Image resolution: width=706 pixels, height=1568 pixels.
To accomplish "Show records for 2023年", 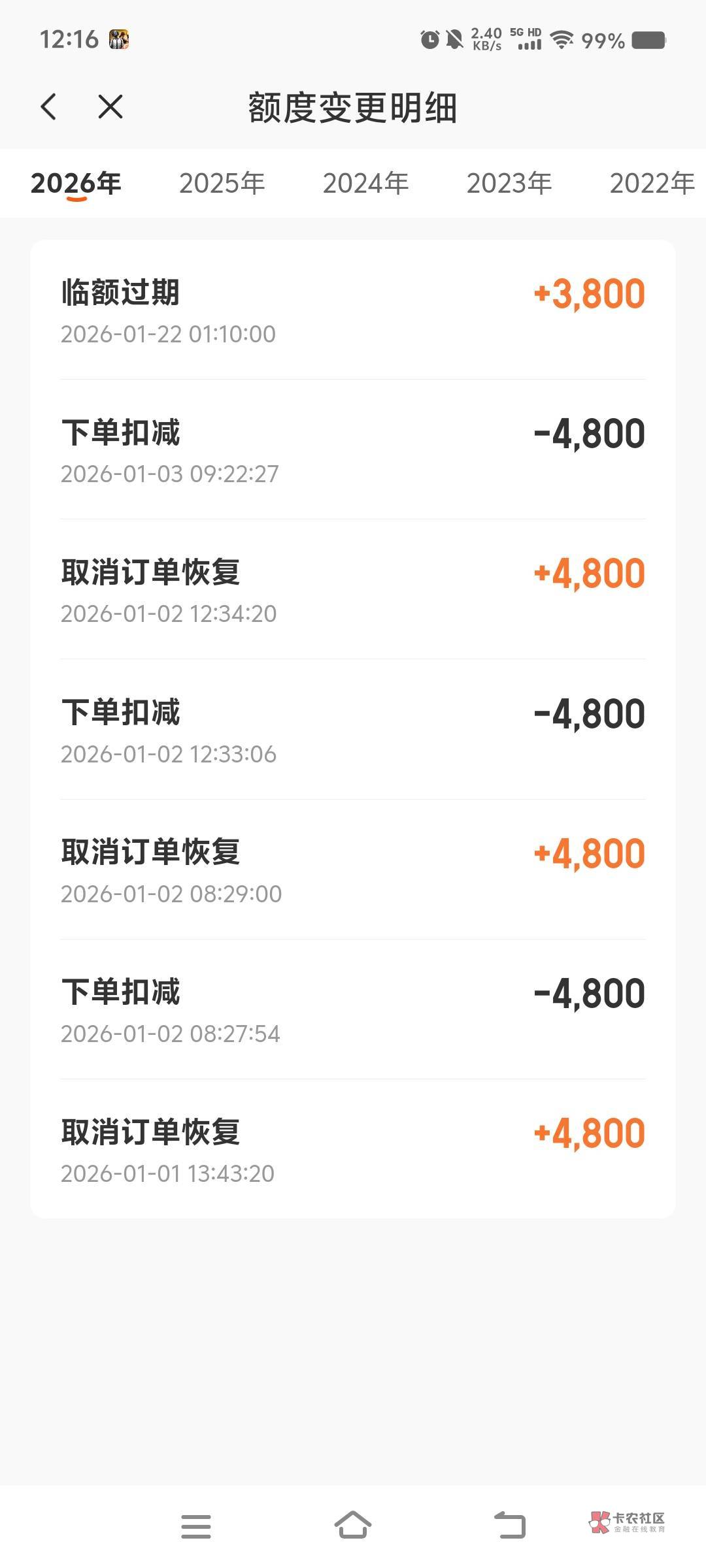I will [509, 183].
